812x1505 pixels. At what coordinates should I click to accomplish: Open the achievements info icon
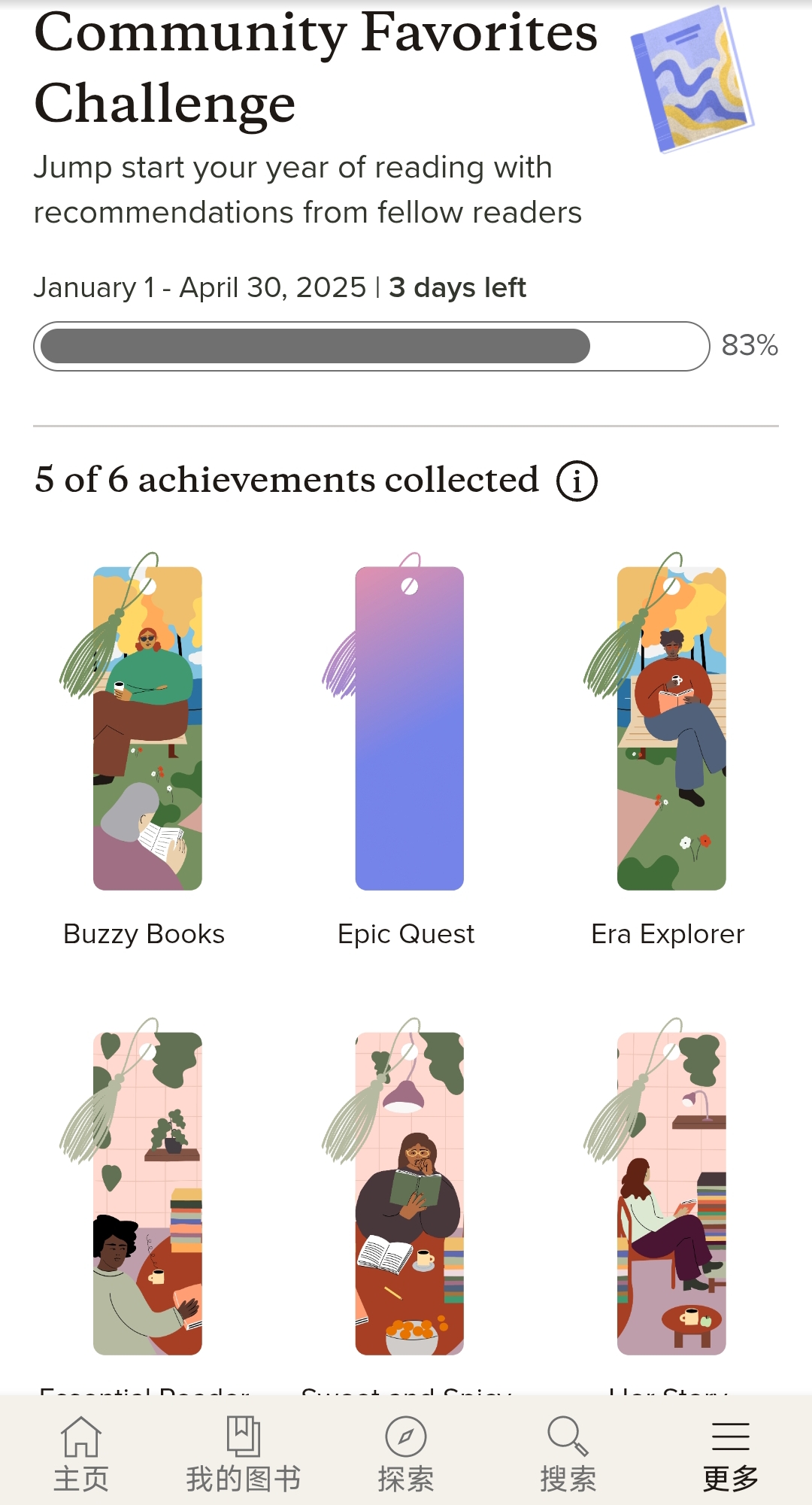[577, 481]
